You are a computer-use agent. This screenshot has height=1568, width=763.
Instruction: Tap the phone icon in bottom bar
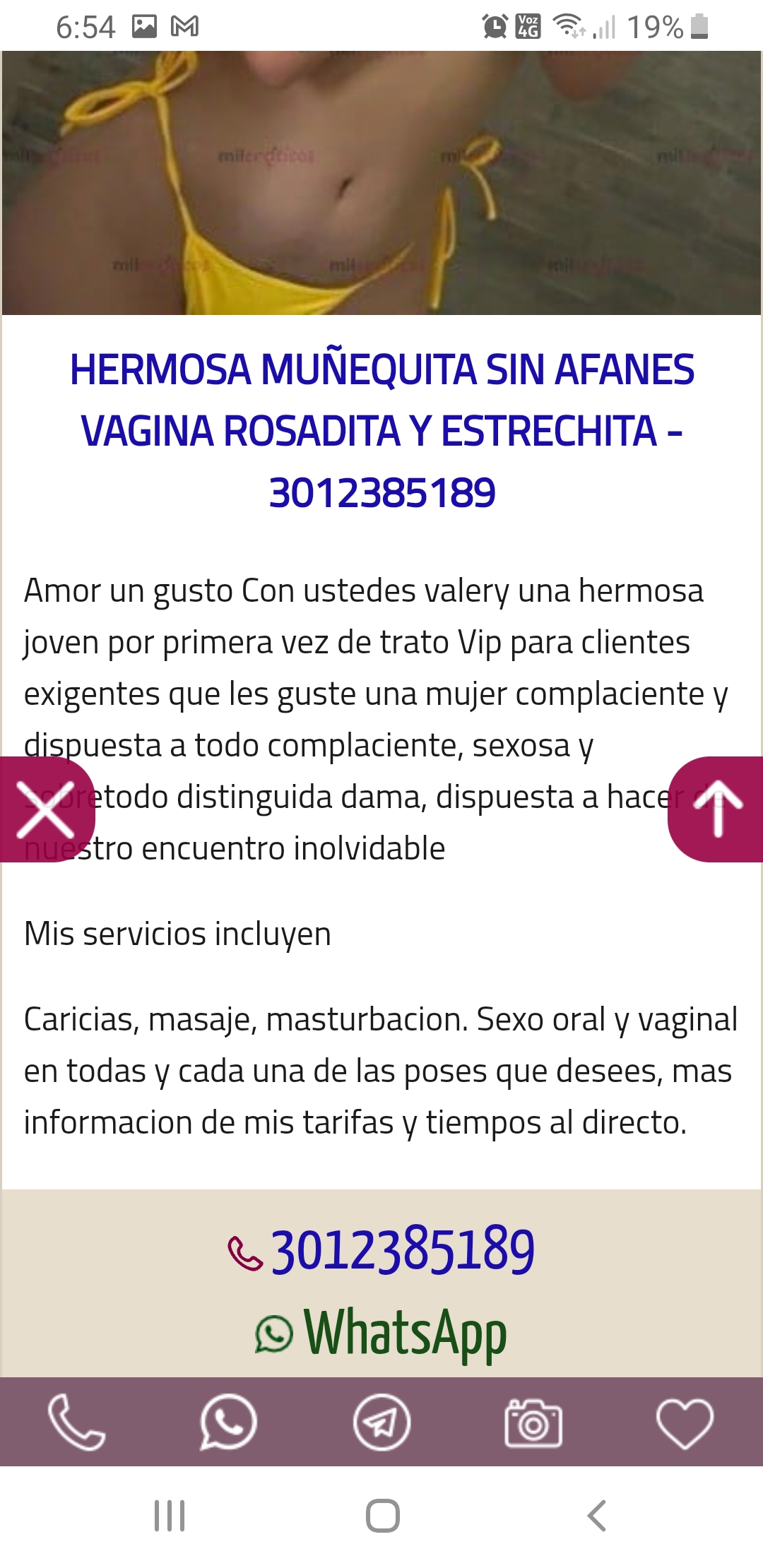(x=76, y=1422)
